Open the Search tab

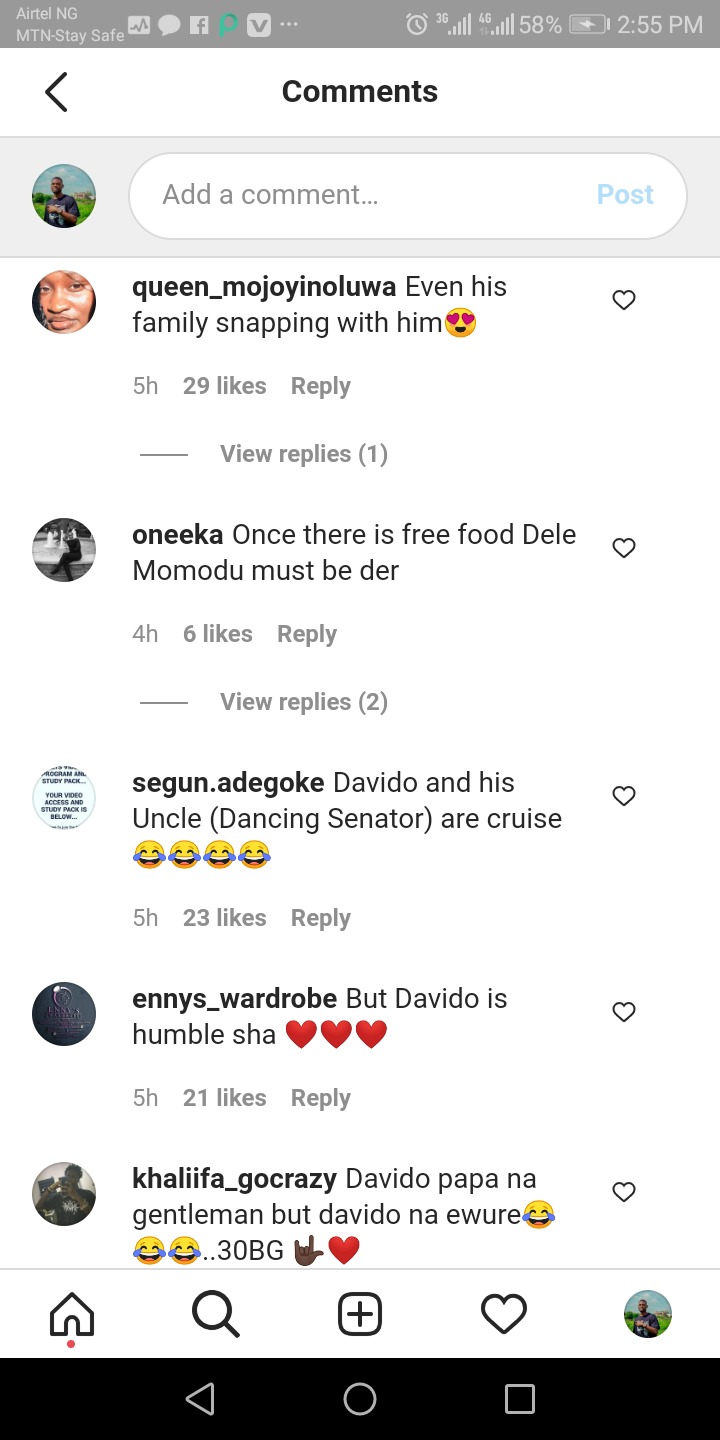pos(216,1314)
